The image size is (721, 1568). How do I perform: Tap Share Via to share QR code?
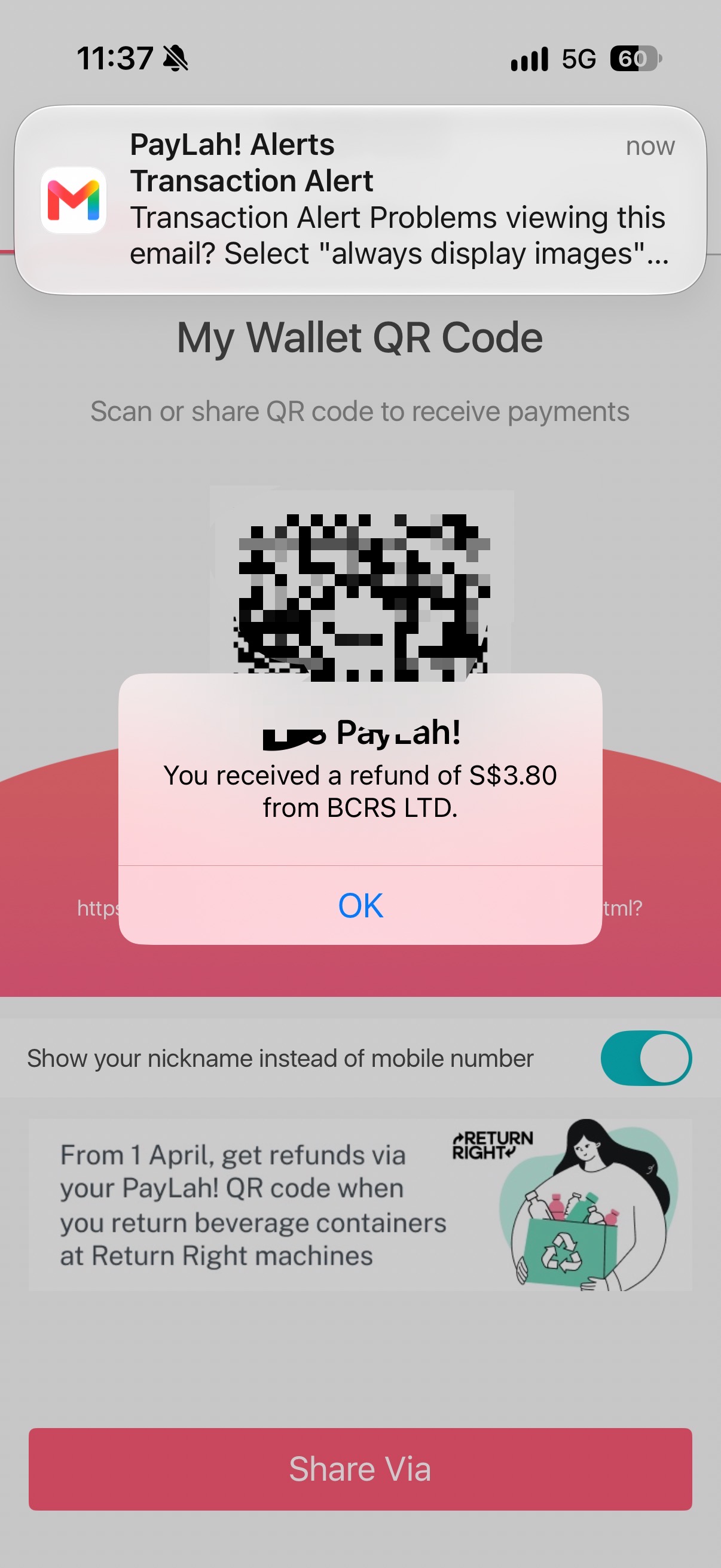pos(360,1469)
